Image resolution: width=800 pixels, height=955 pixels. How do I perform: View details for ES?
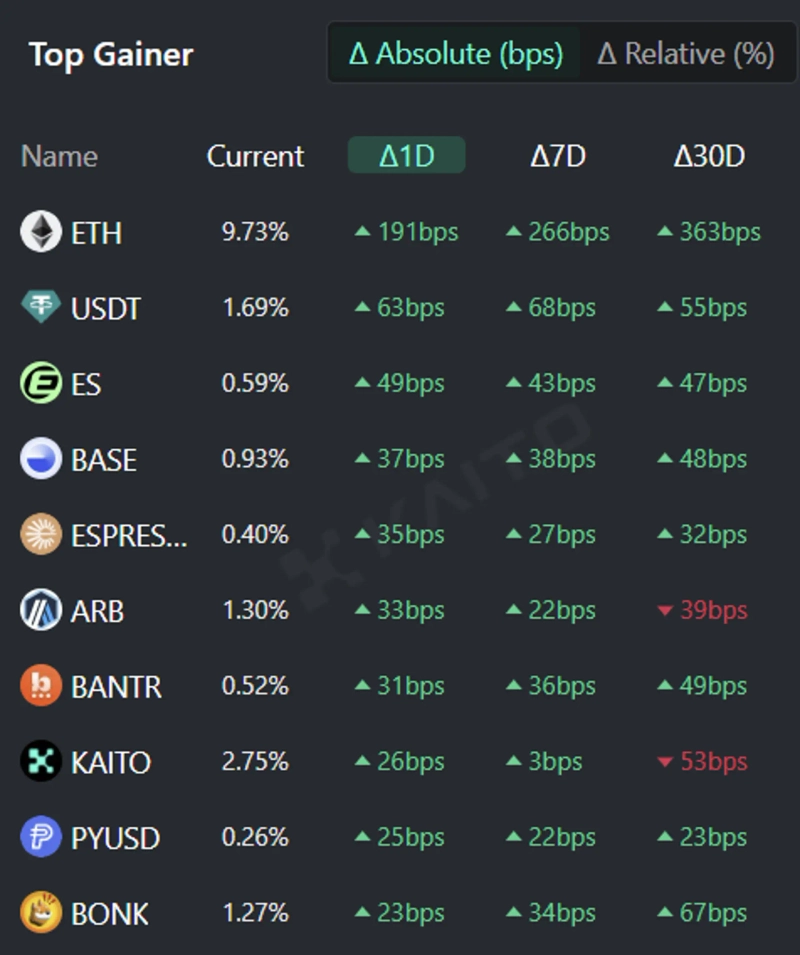coord(86,384)
